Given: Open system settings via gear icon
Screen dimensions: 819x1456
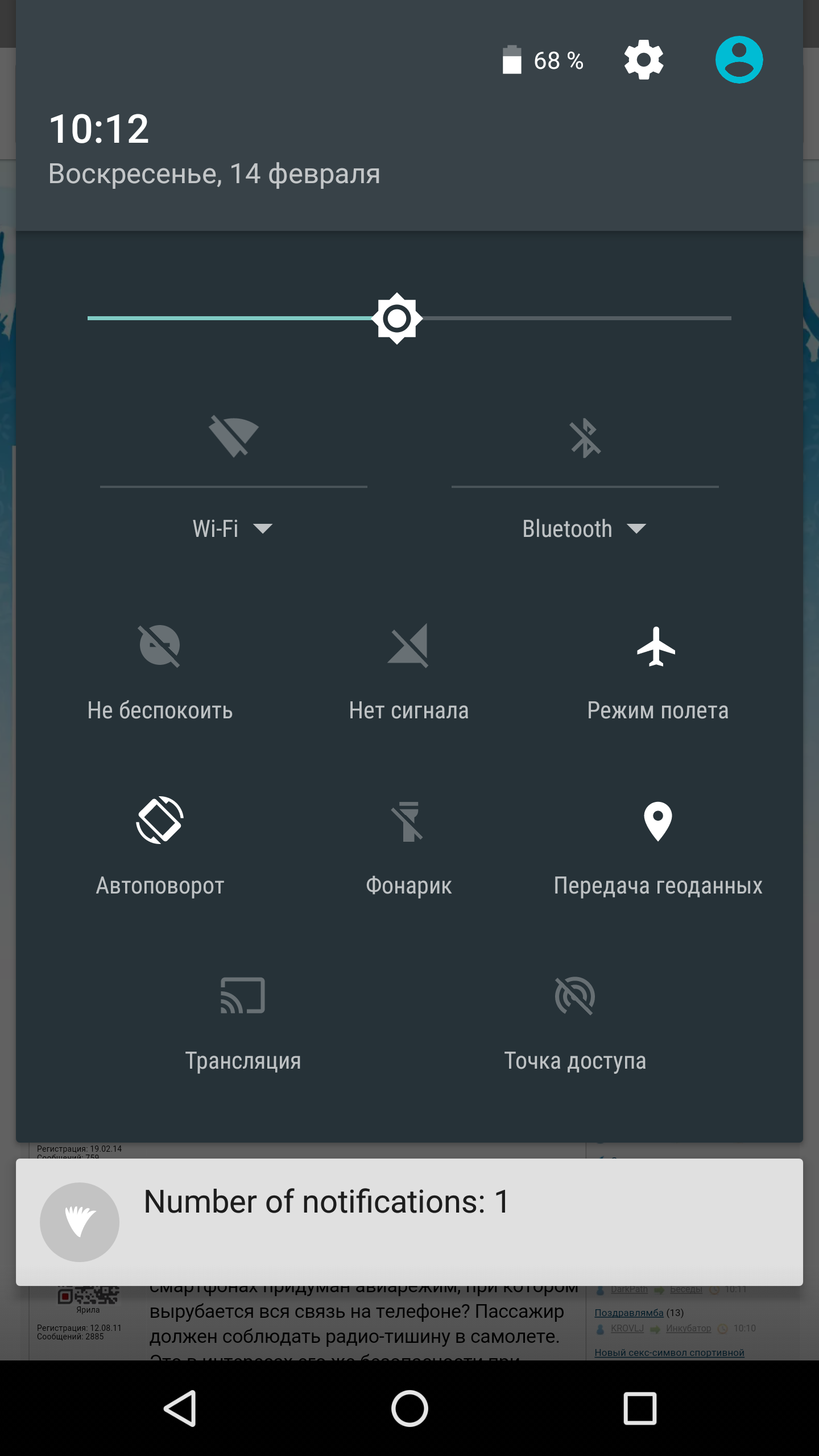Looking at the screenshot, I should (643, 60).
